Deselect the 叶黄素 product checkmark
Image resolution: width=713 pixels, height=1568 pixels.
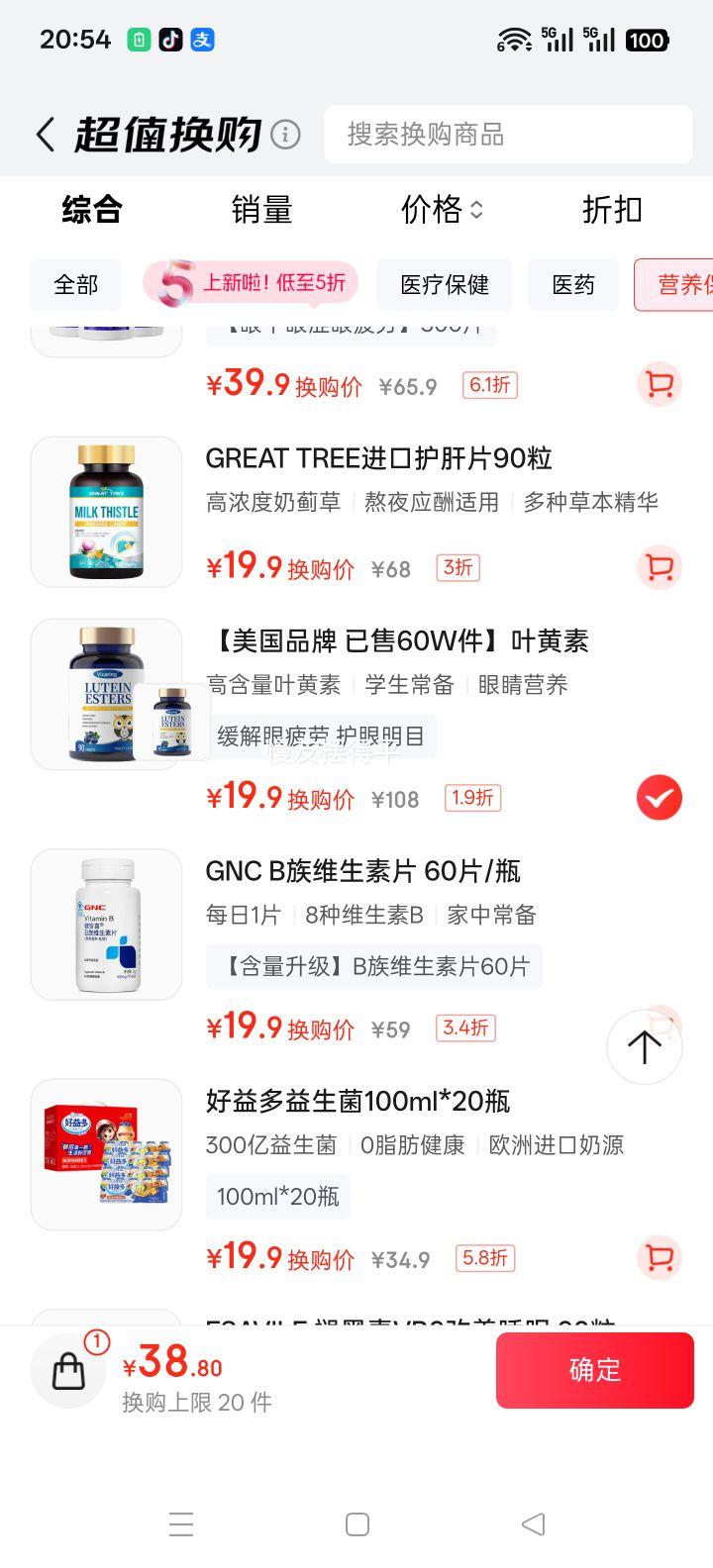(x=659, y=798)
